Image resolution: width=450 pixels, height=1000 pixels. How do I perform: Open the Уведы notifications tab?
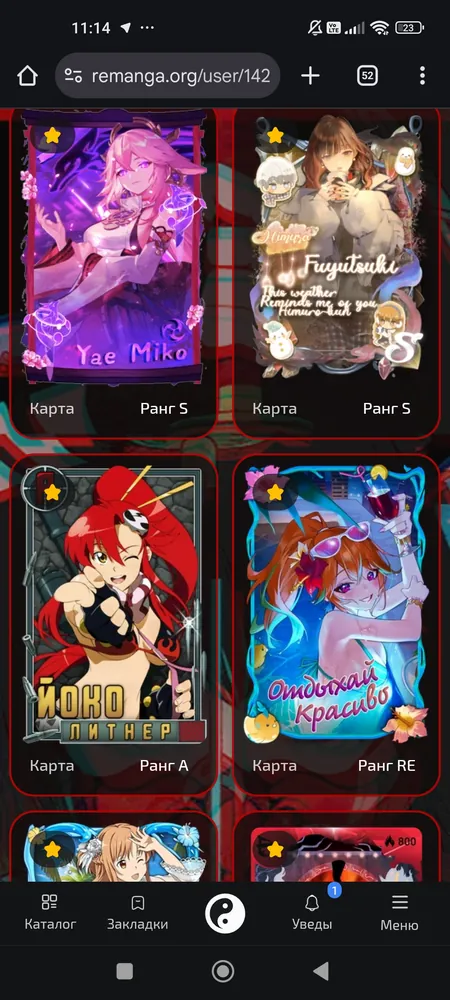(x=312, y=912)
